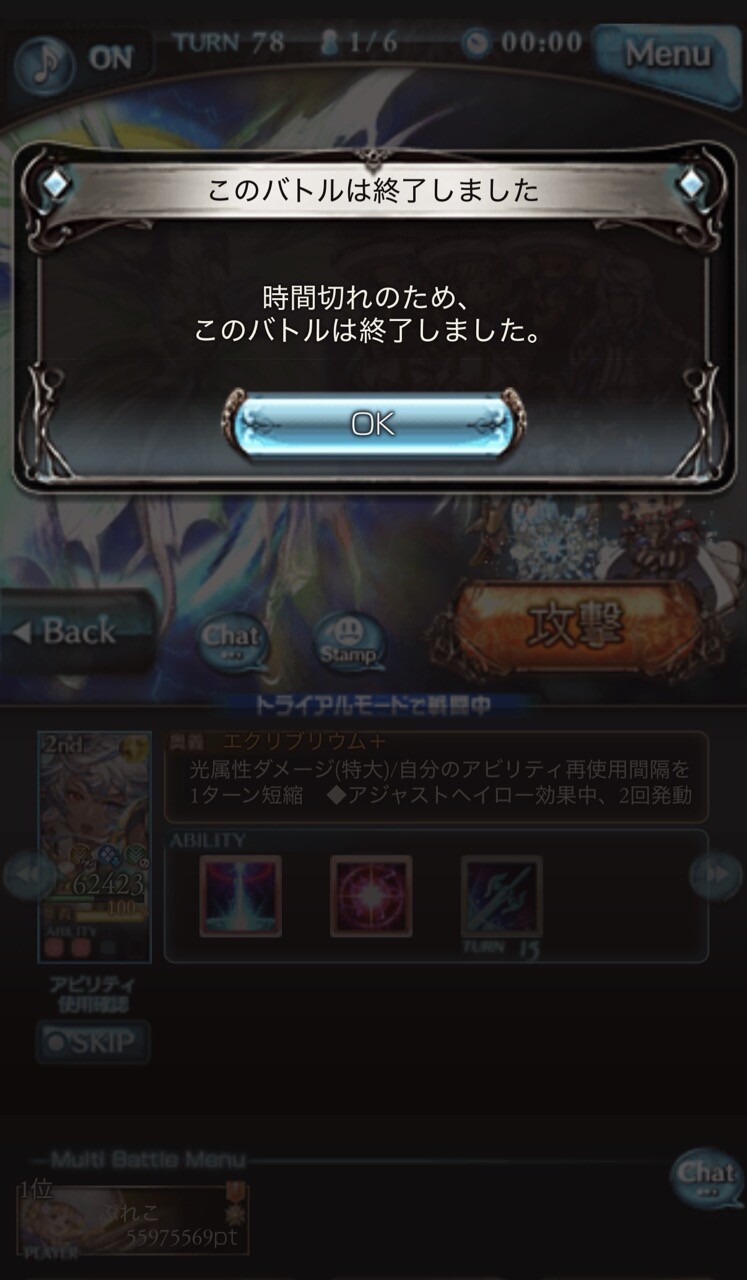Select the 2nd character portrait card

pyautogui.click(x=94, y=847)
